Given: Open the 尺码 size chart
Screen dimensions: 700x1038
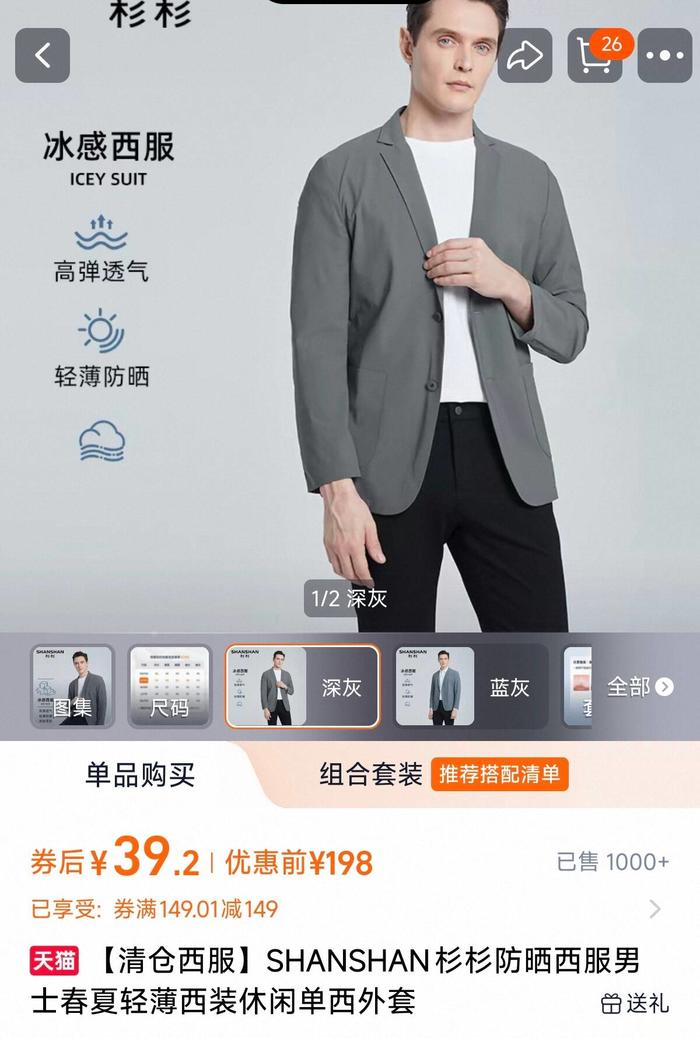Looking at the screenshot, I should (169, 687).
